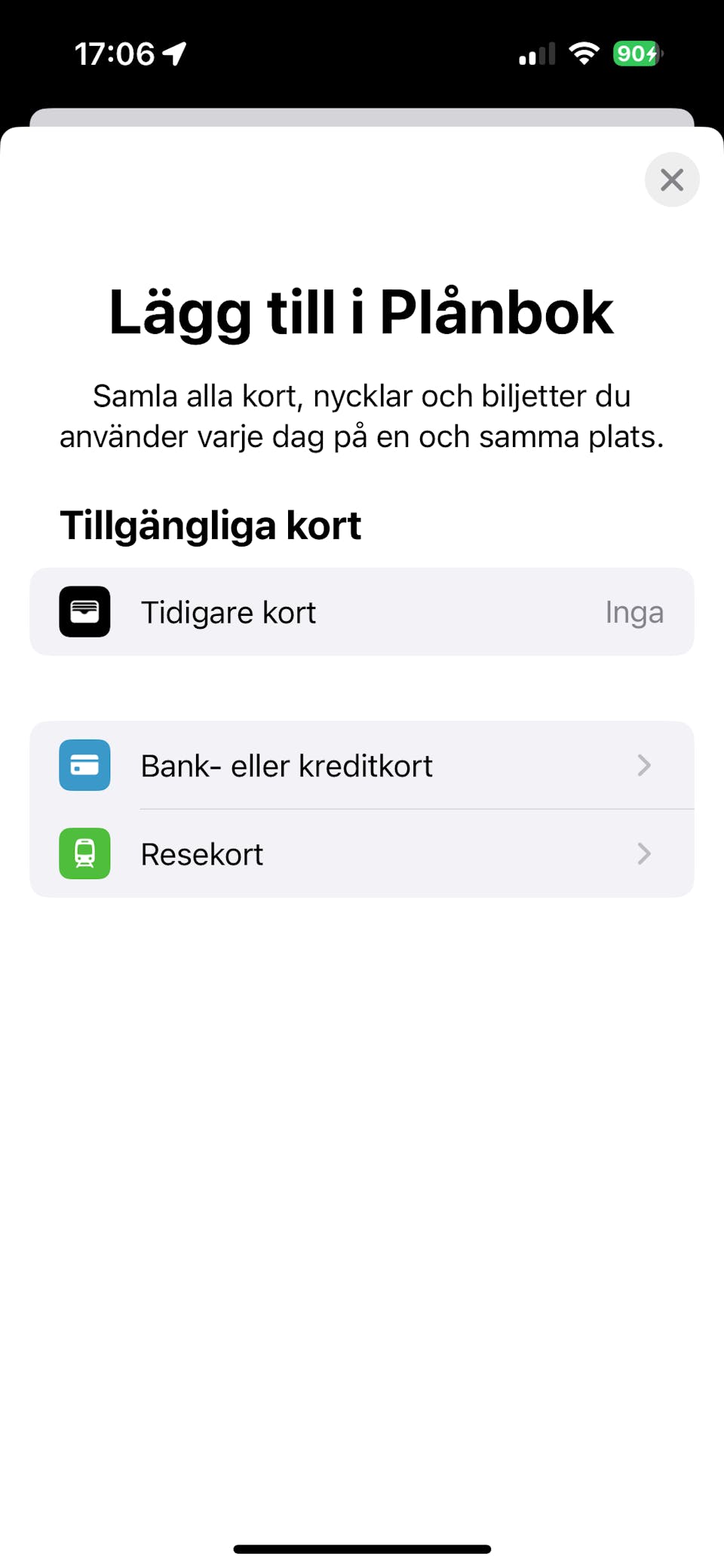Click the X icon to dismiss the sheet

[671, 179]
